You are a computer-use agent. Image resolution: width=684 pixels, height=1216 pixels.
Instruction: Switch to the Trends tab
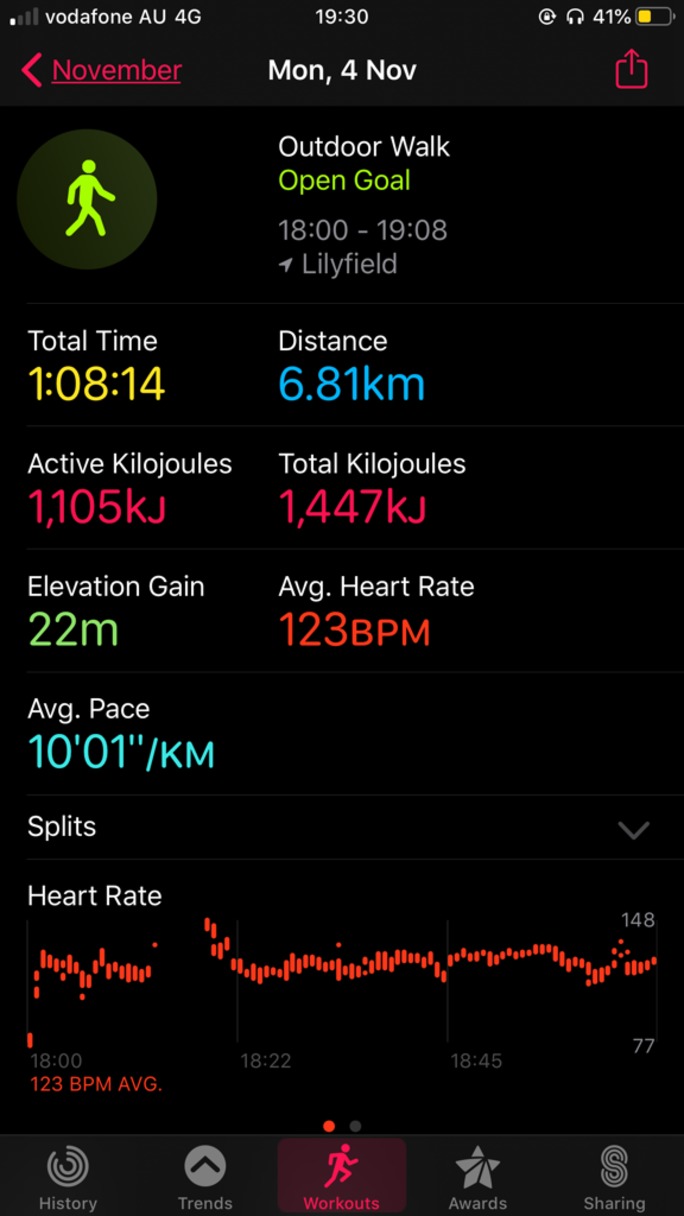[x=205, y=1178]
